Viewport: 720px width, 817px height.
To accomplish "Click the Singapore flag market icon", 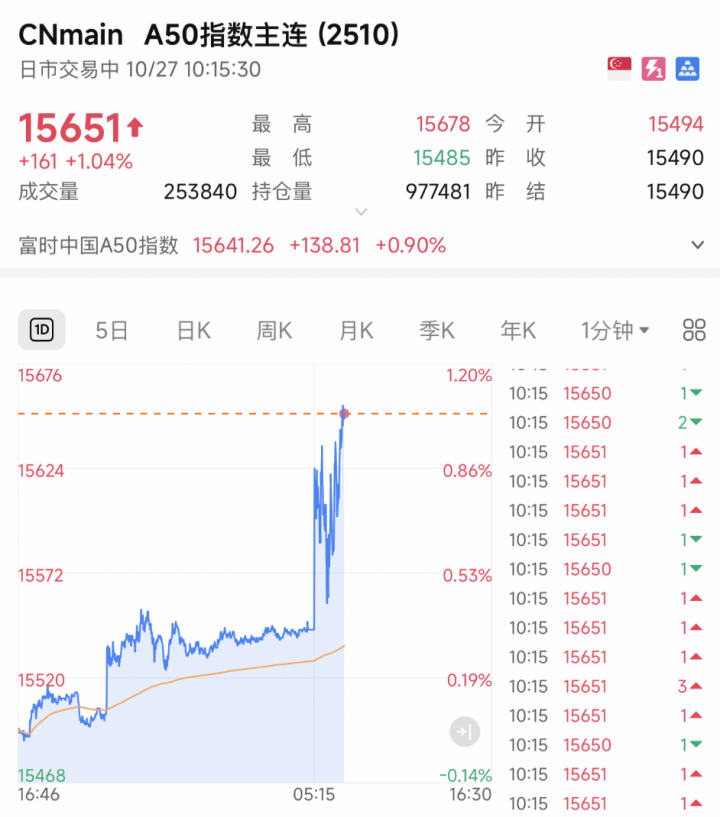I will tap(619, 69).
